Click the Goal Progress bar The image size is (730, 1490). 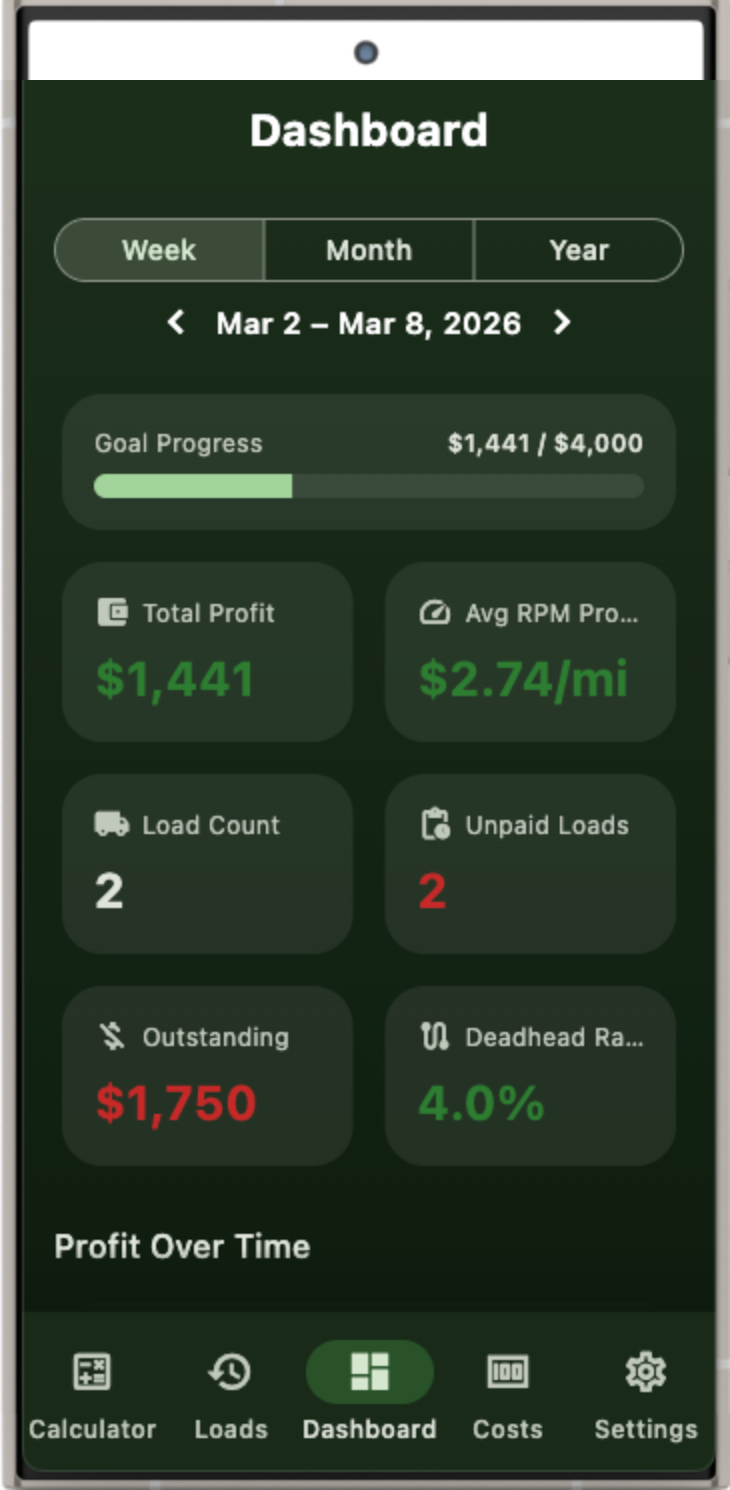[x=369, y=486]
